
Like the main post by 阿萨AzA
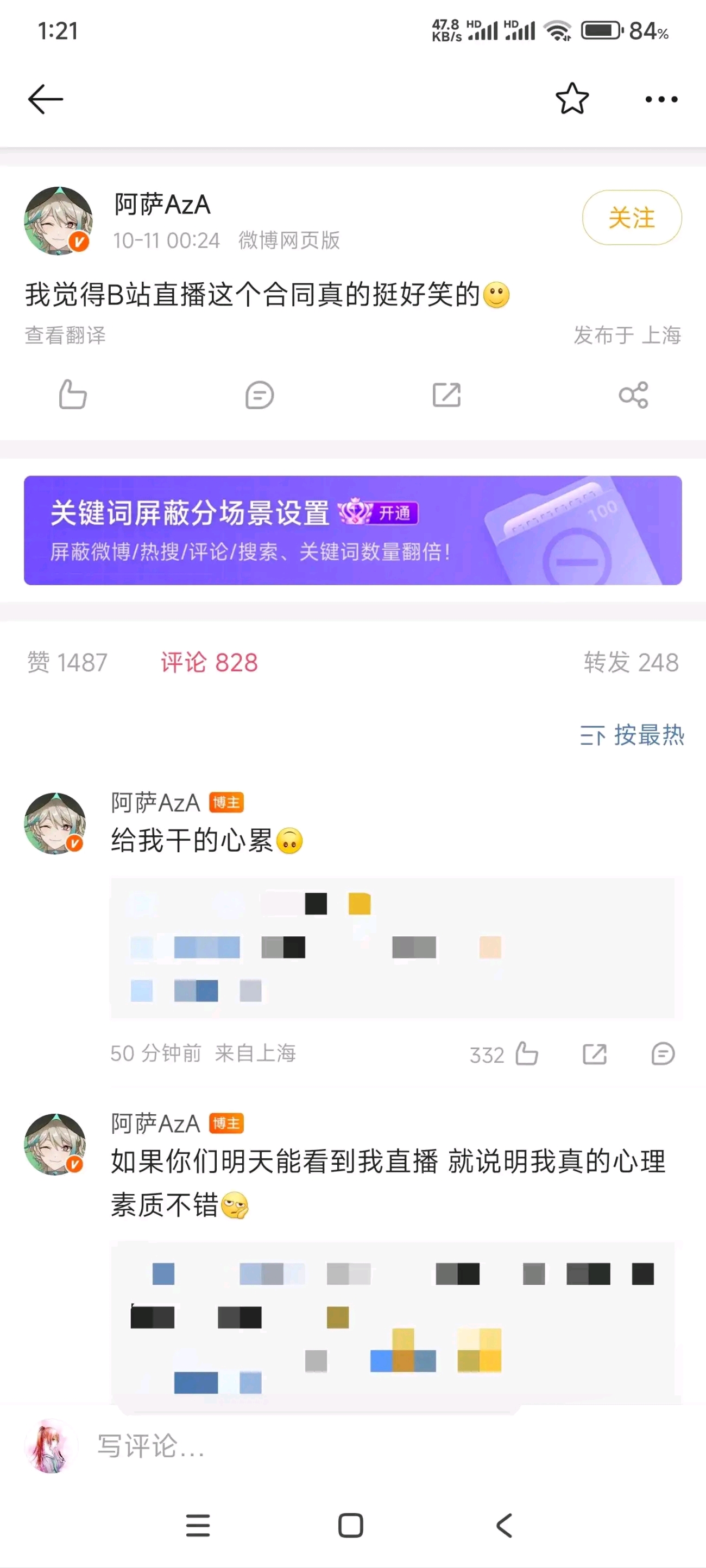pos(72,395)
